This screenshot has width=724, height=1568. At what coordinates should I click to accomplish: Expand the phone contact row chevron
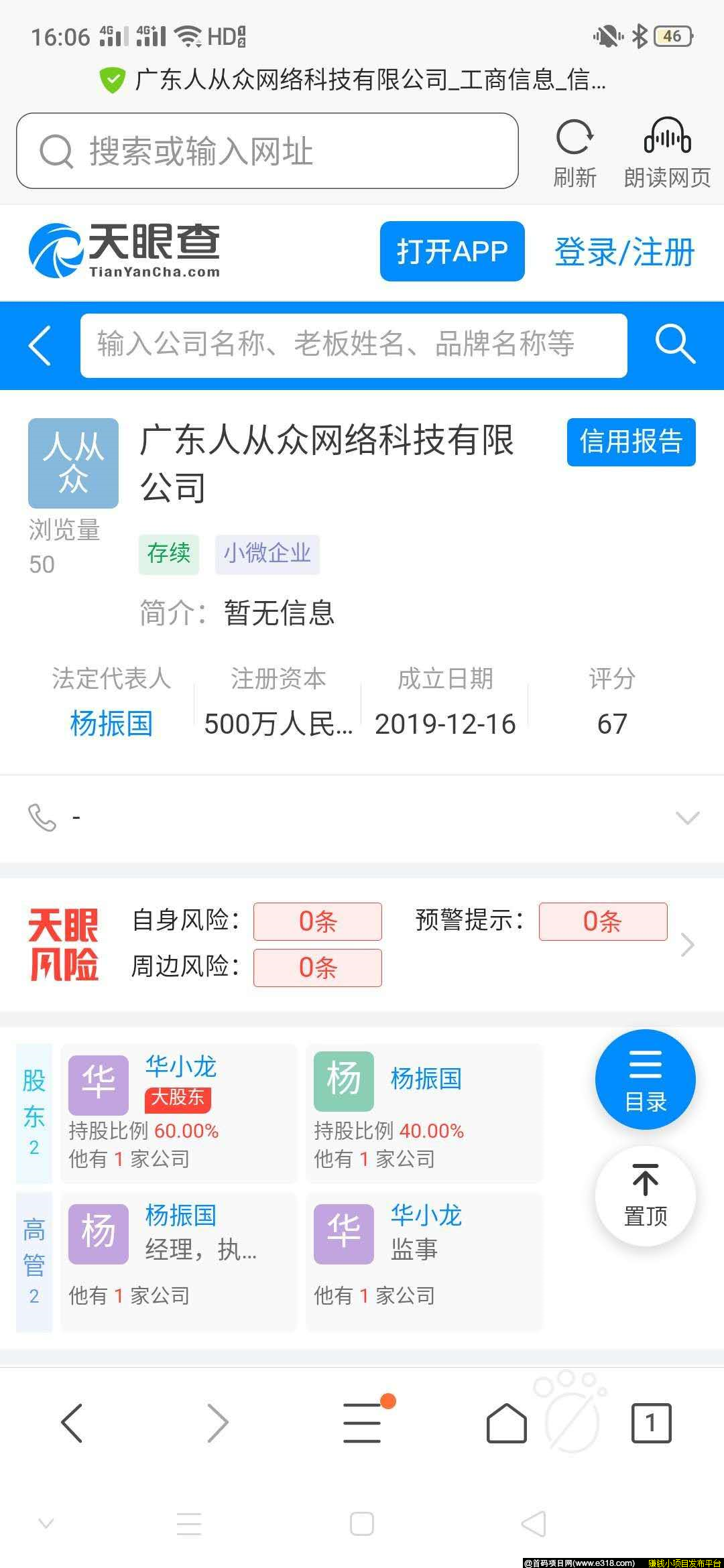(x=686, y=818)
